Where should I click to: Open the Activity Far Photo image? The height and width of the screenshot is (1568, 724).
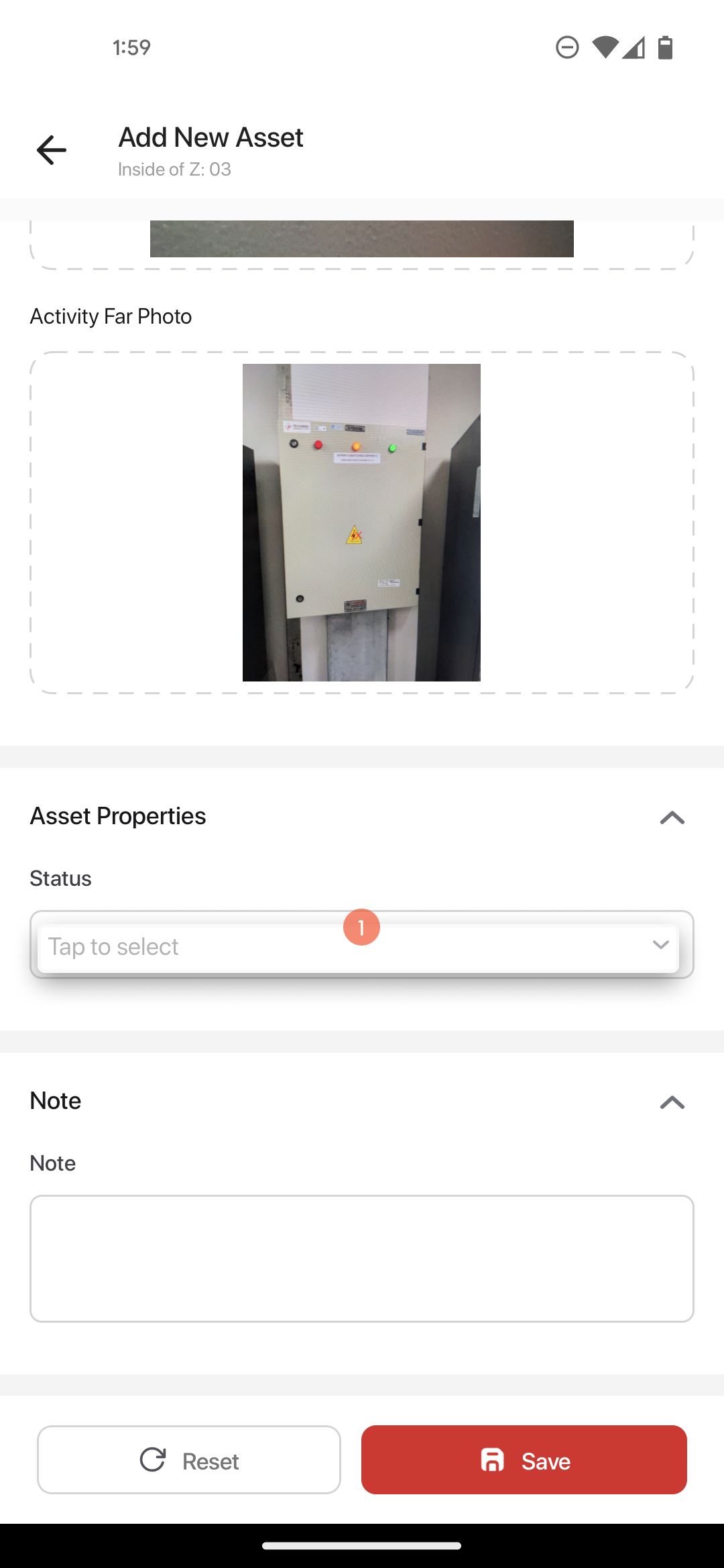coord(361,522)
